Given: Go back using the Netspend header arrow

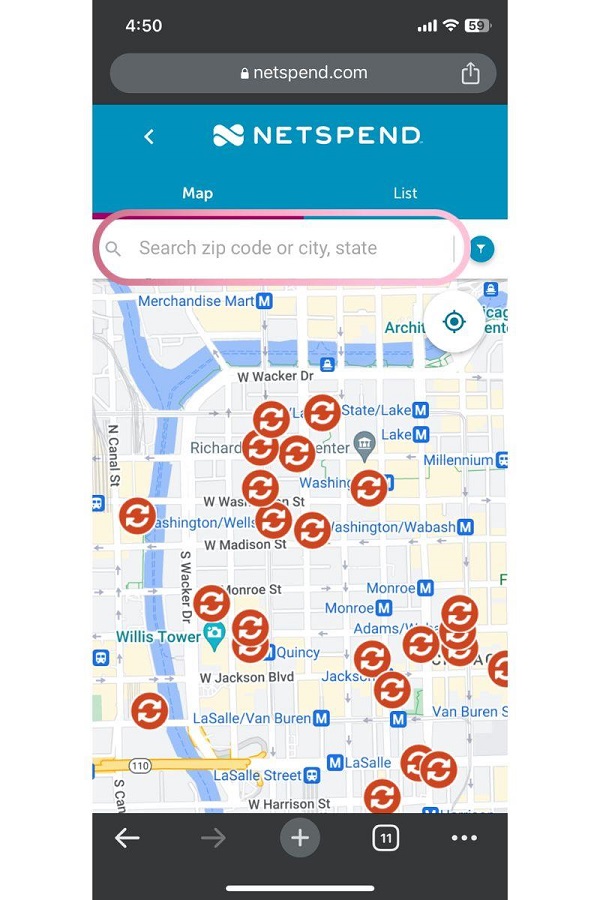Looking at the screenshot, I should (x=149, y=136).
